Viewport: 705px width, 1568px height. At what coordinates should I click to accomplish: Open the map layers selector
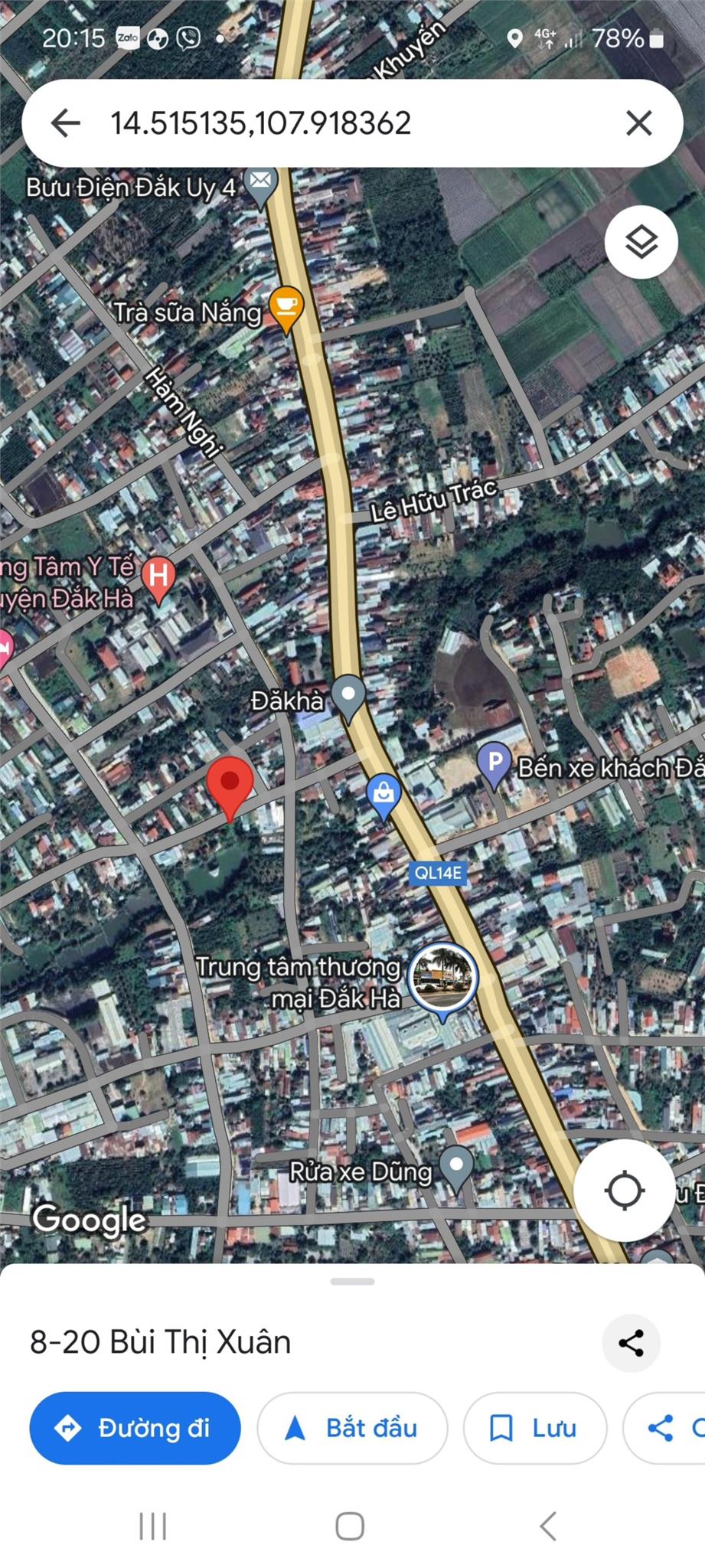[641, 242]
